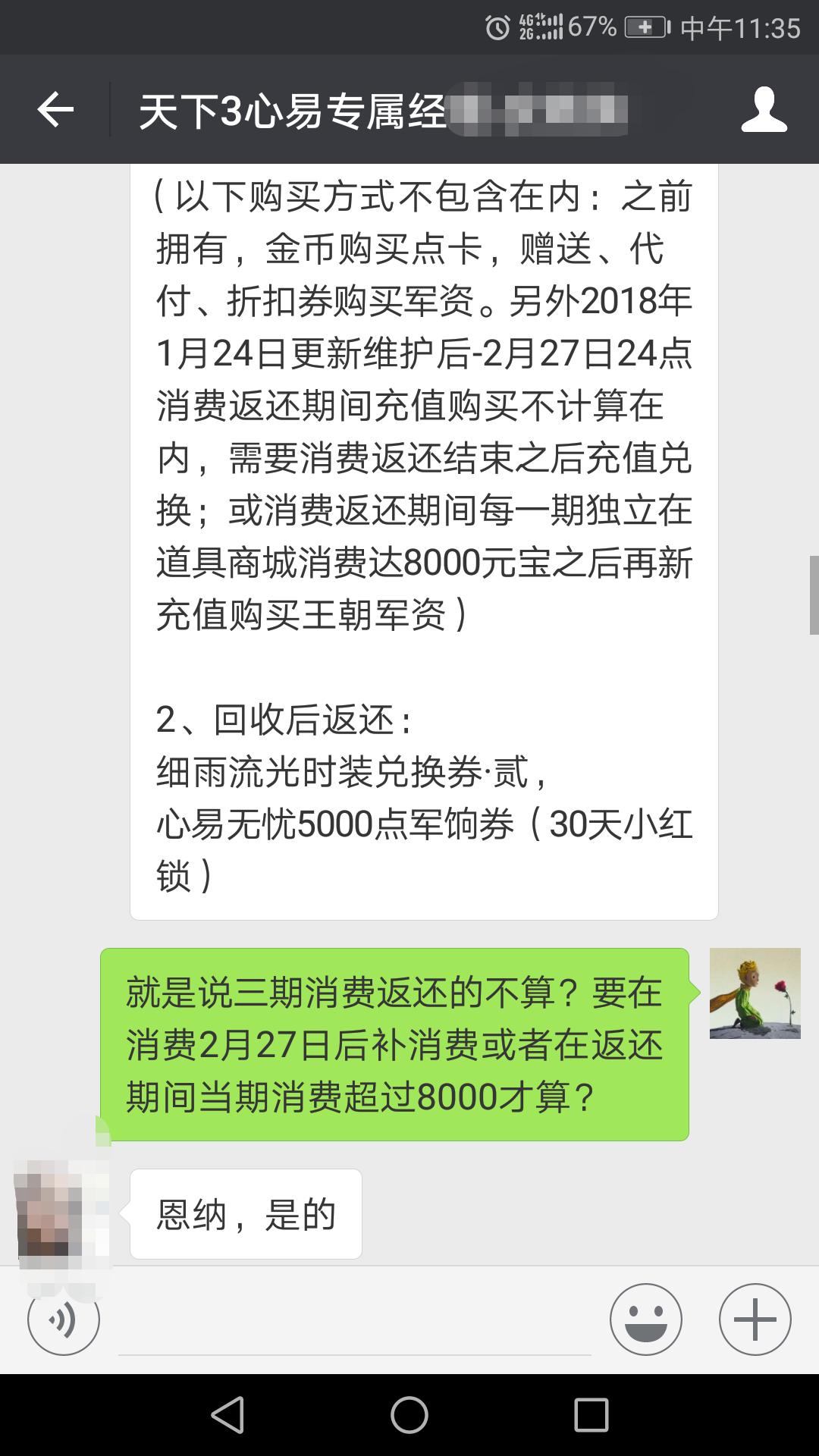Go back from the chat
The image size is (819, 1456).
tap(55, 111)
